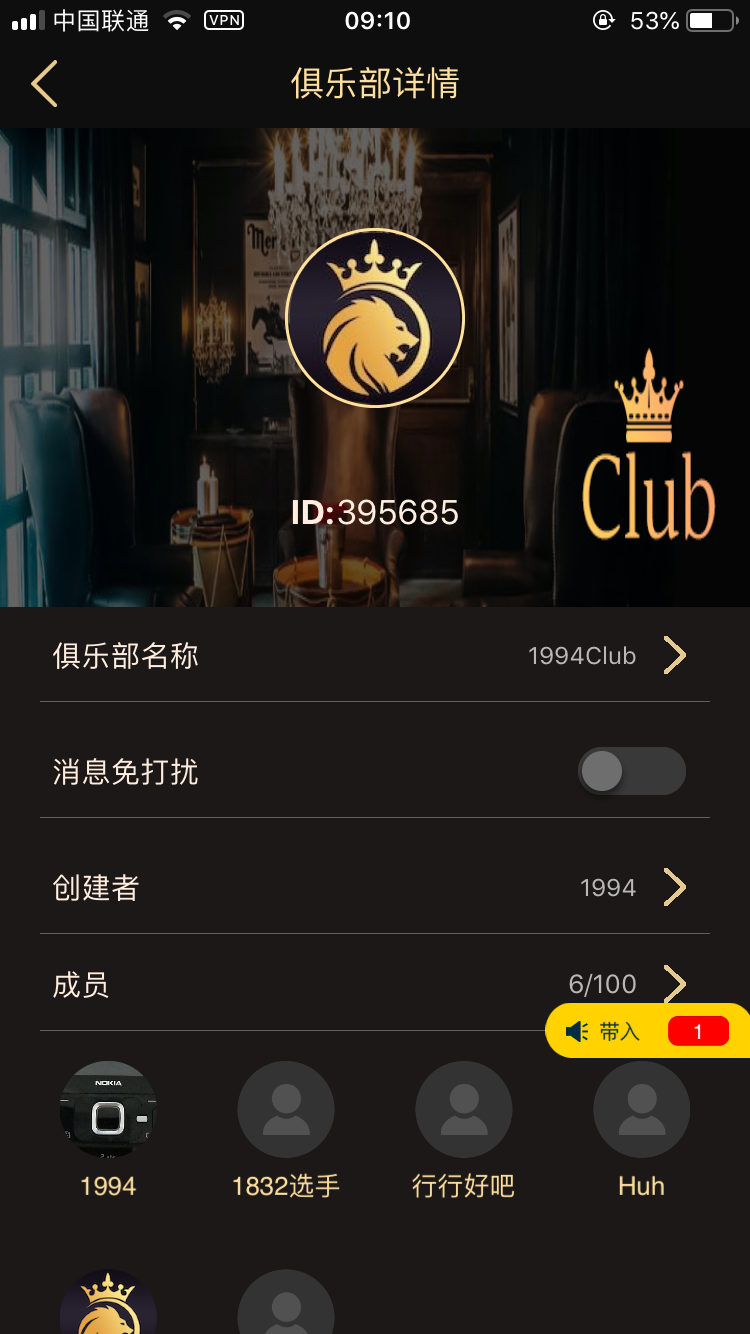This screenshot has height=1334, width=750.
Task: Tap the club's lion avatar
Action: [x=375, y=318]
